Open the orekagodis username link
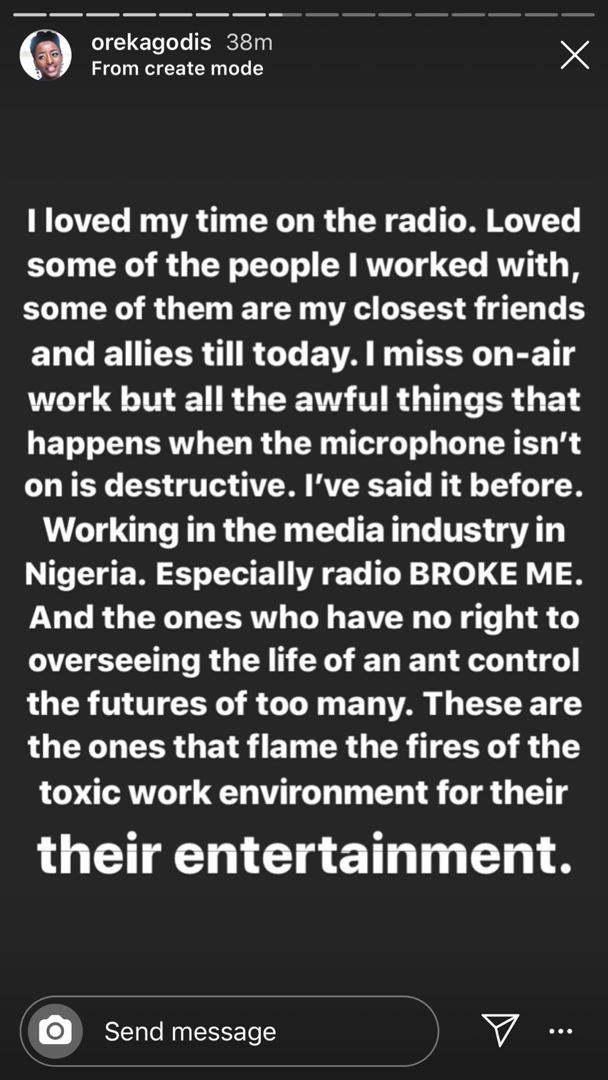This screenshot has width=608, height=1080. (152, 43)
